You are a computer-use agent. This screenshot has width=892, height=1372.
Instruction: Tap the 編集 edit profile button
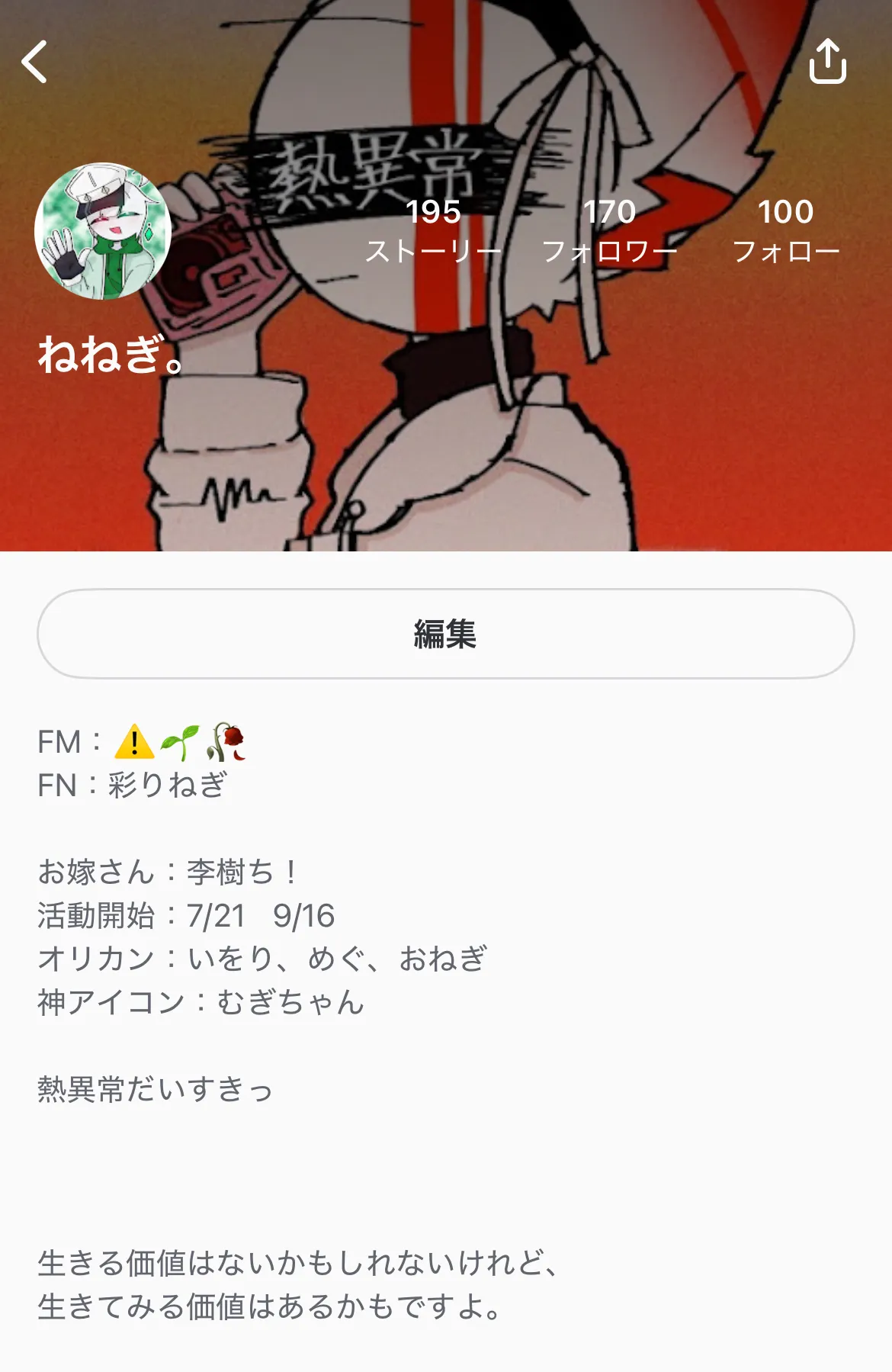pyautogui.click(x=445, y=634)
